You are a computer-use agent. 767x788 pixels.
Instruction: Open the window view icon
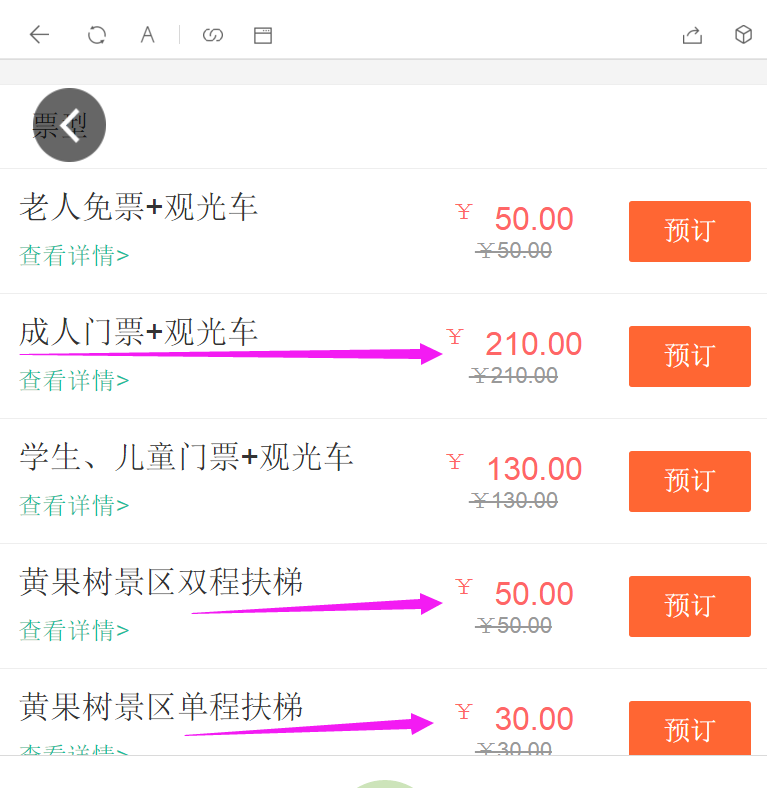pyautogui.click(x=263, y=35)
